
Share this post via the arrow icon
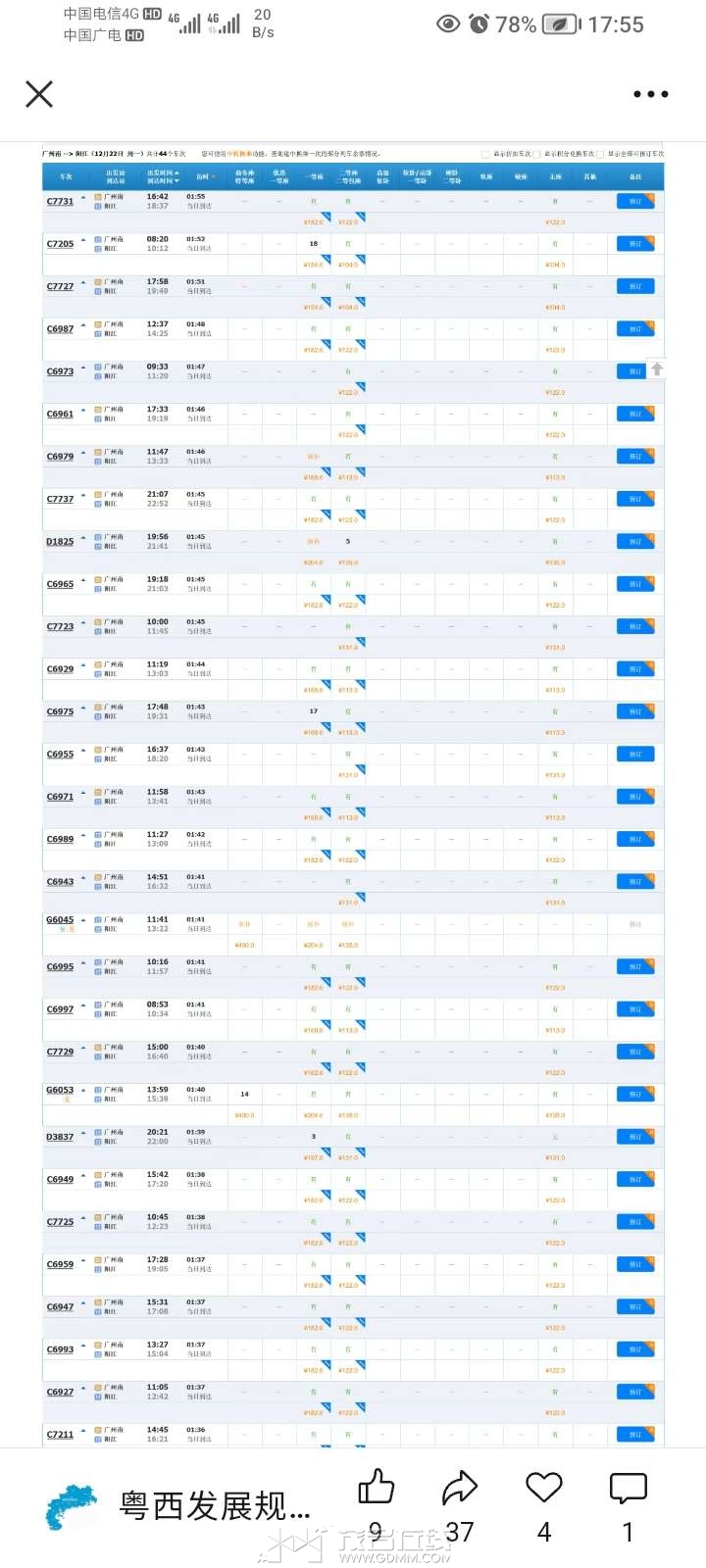pyautogui.click(x=459, y=1488)
